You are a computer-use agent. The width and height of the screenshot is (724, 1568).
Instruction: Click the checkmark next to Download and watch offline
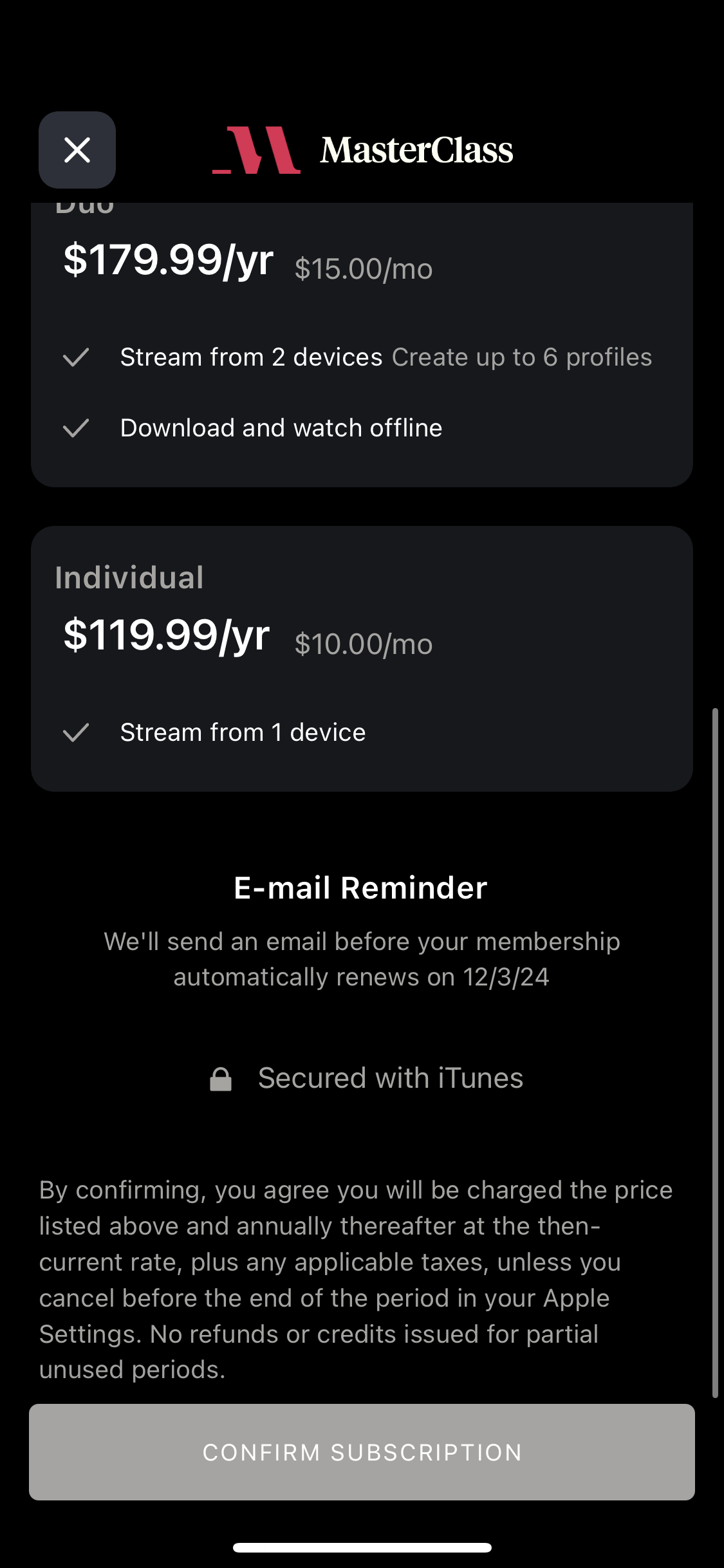click(x=77, y=427)
